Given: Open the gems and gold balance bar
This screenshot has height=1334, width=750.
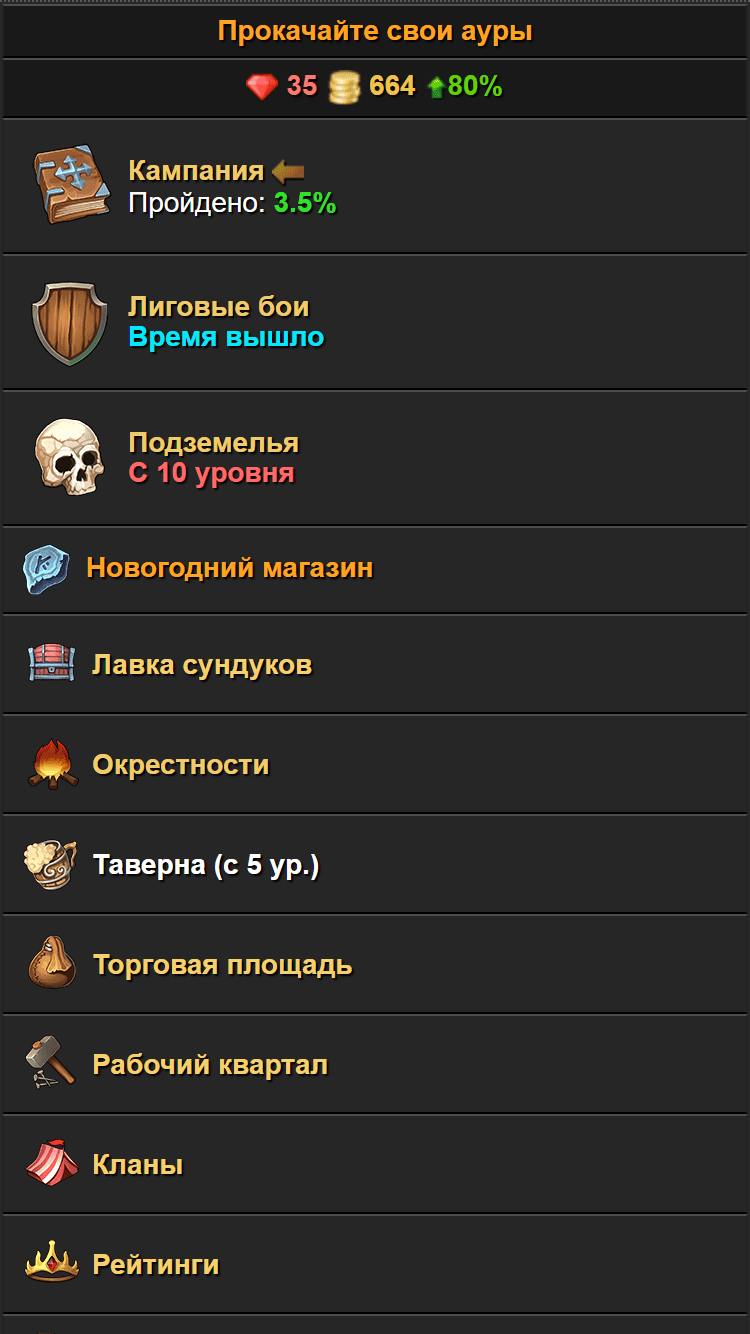Looking at the screenshot, I should coord(375,87).
